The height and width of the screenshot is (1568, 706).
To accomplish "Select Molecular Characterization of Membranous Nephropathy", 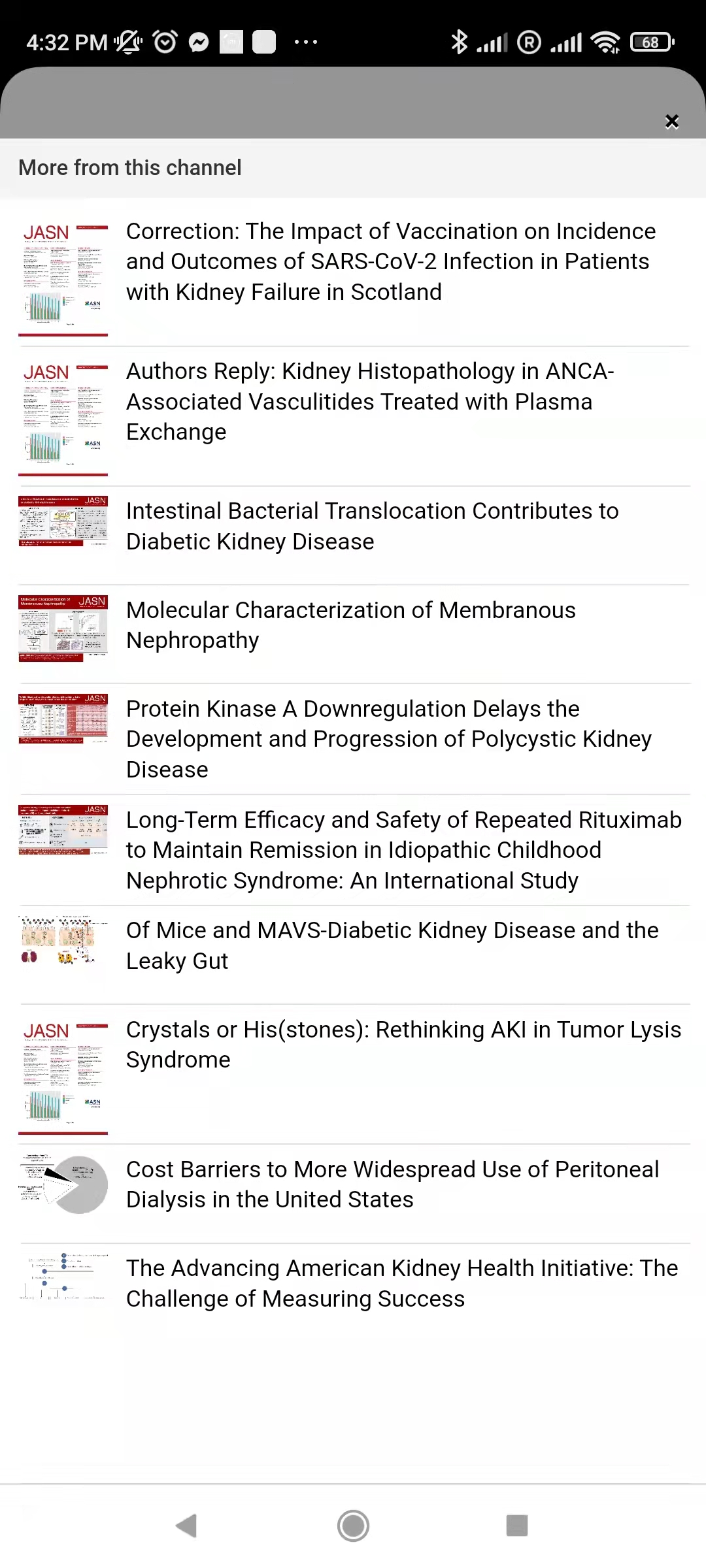I will coord(353,634).
